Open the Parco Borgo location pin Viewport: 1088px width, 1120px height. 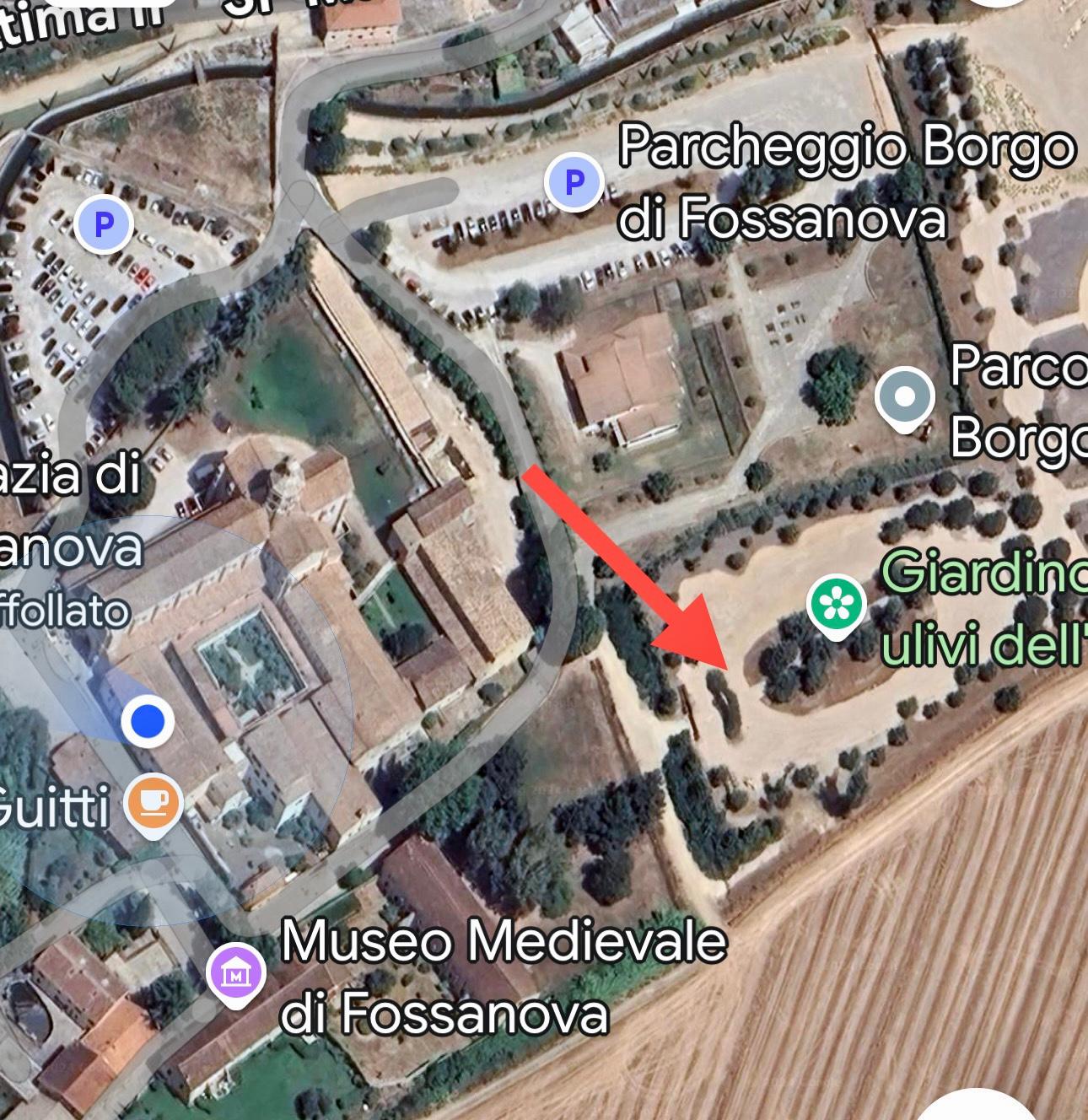click(x=904, y=397)
